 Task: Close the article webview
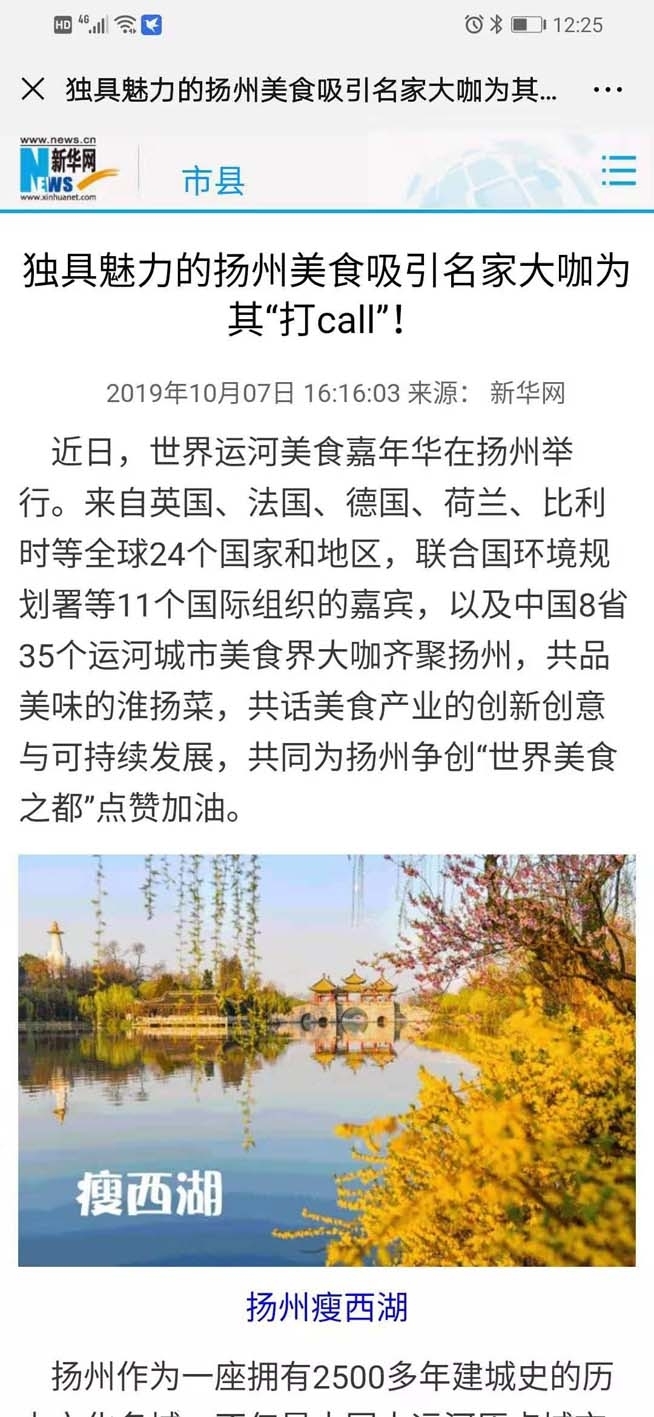(x=33, y=90)
